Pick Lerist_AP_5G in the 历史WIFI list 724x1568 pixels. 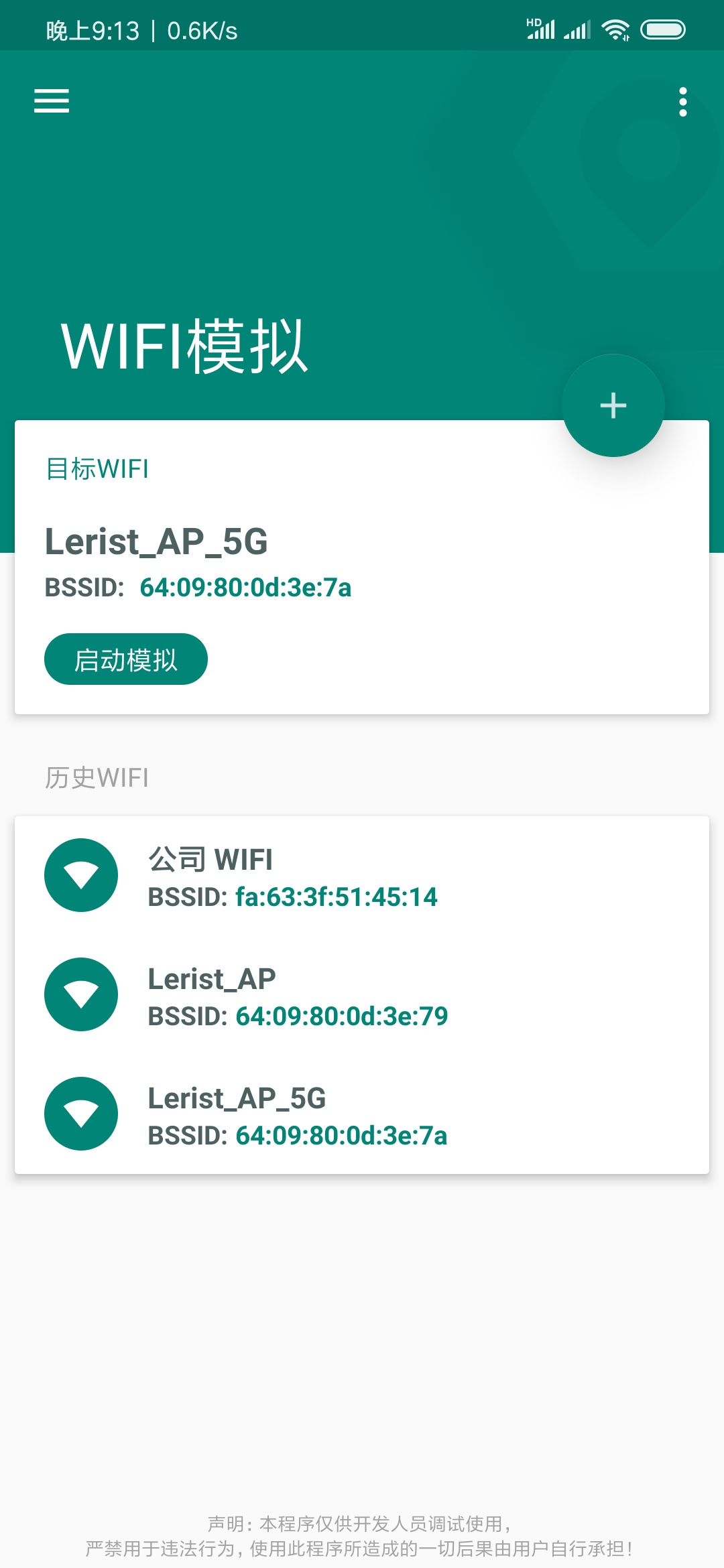[298, 1115]
